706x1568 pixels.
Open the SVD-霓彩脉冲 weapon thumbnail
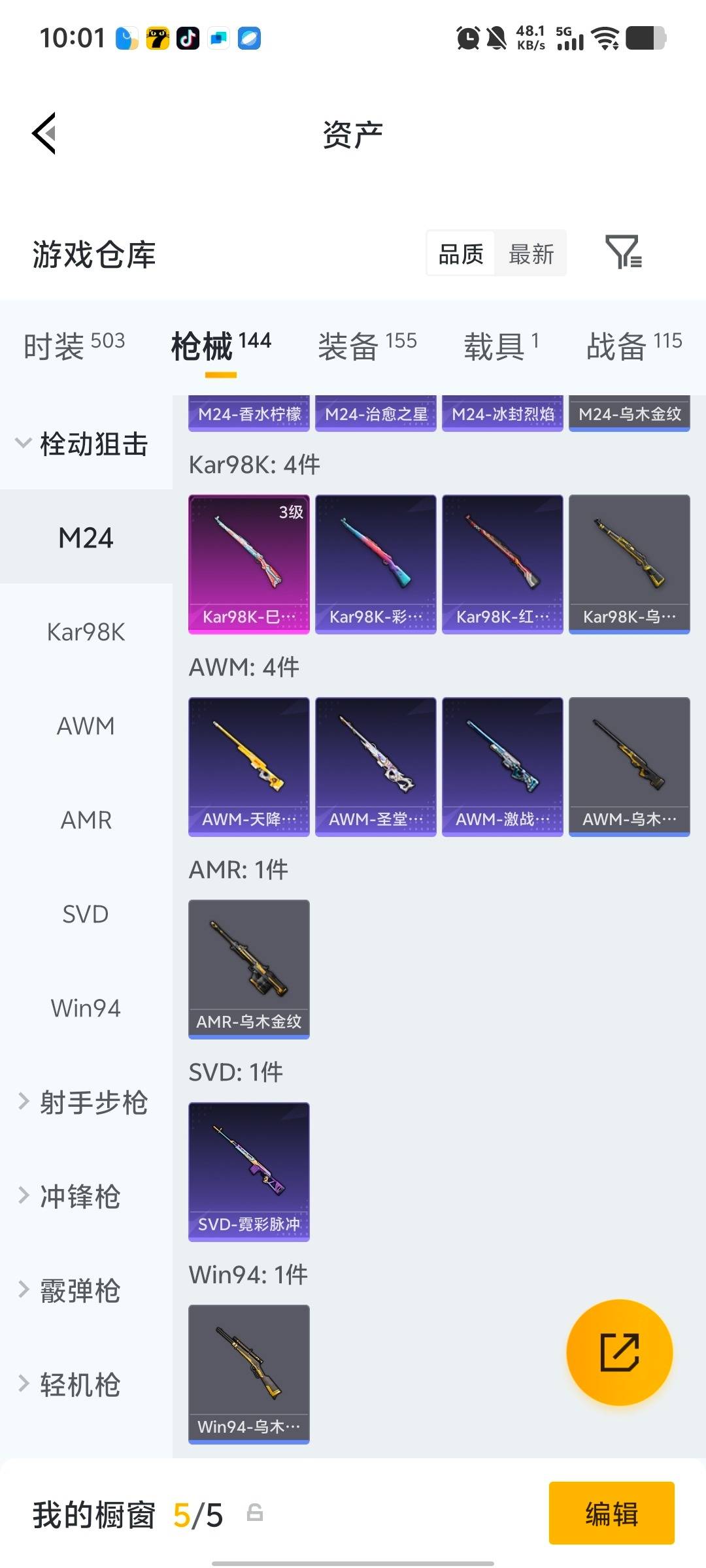(x=248, y=1173)
